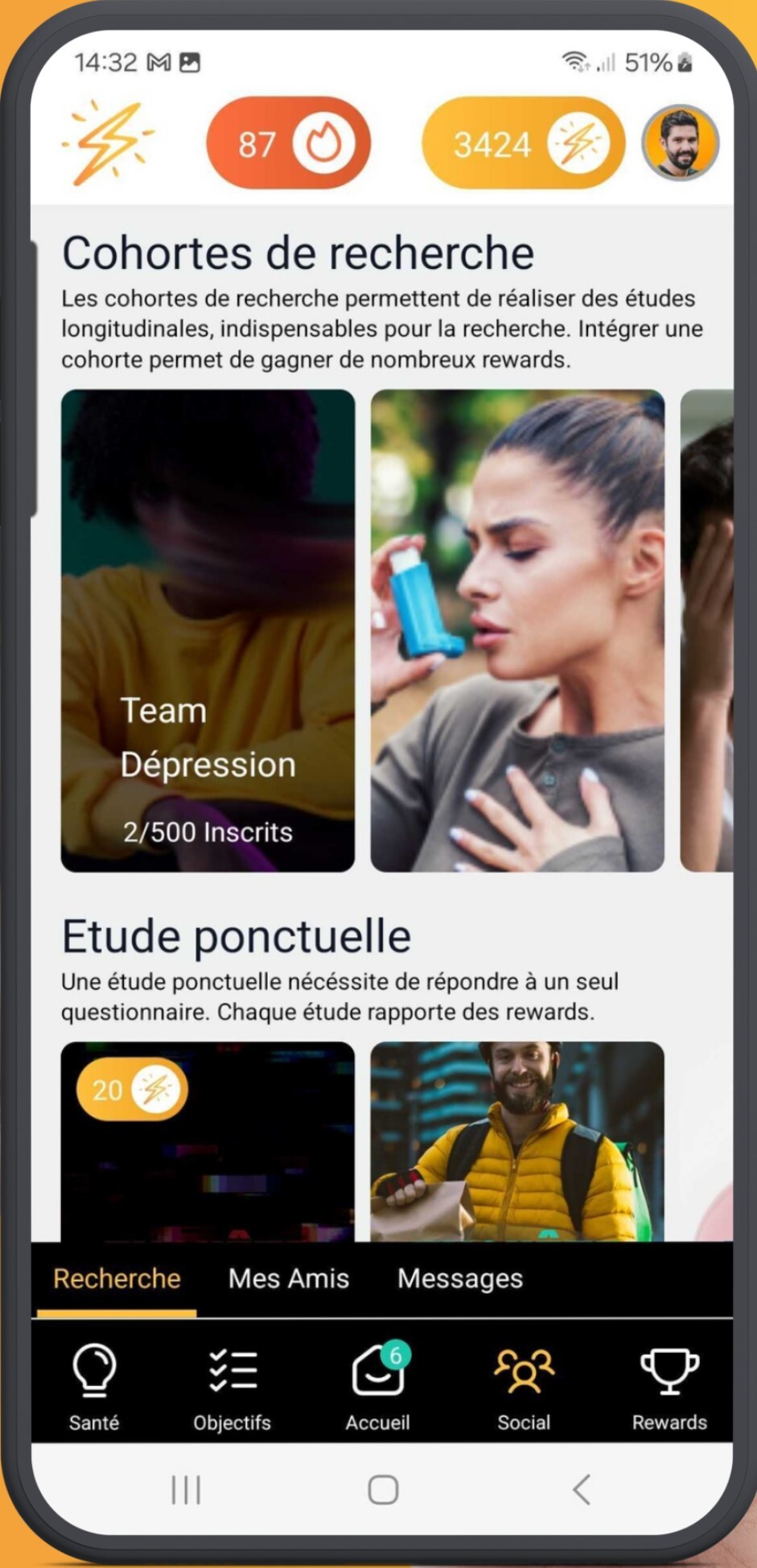Switch to the Messages tab

(460, 1278)
